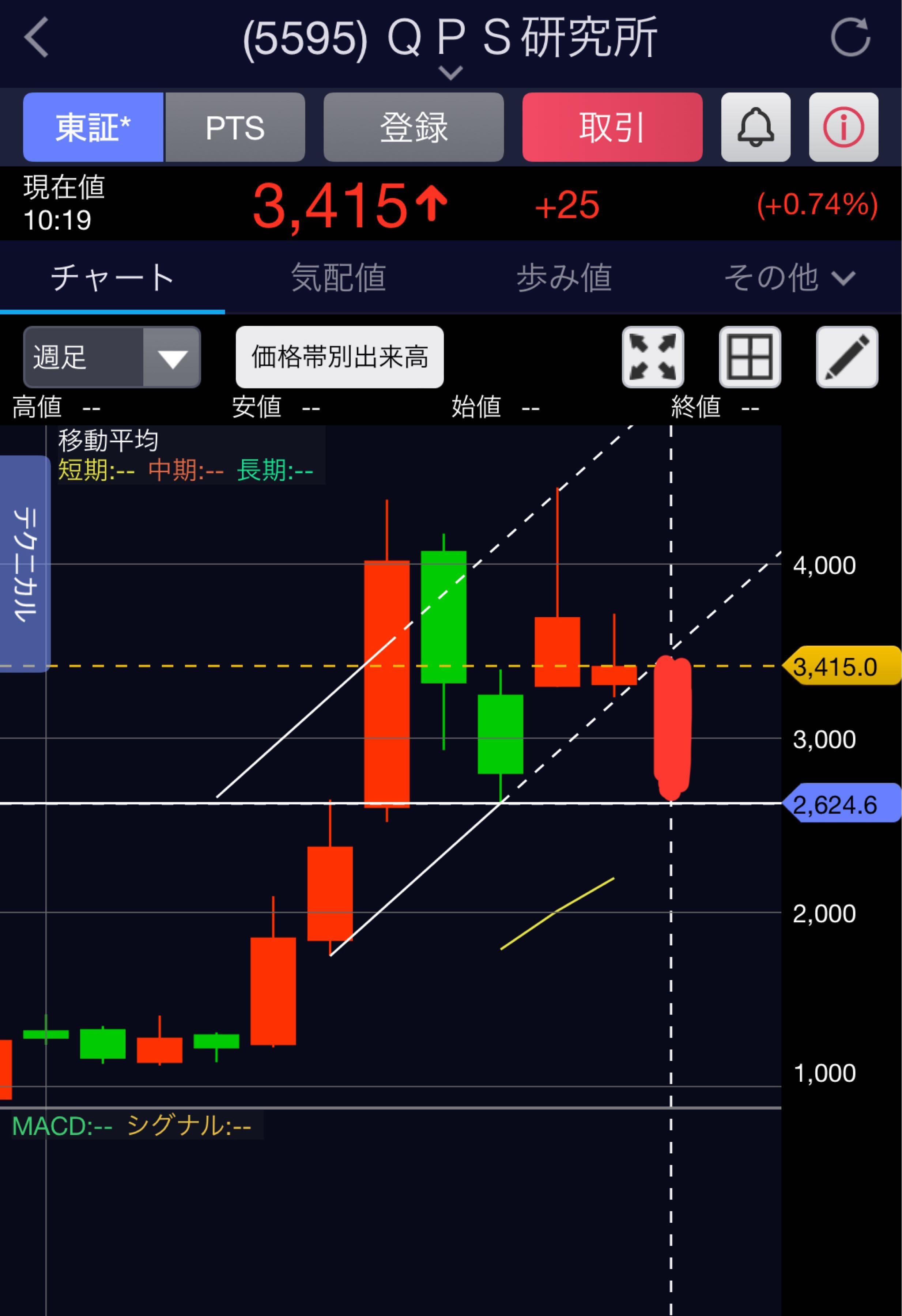
Task: Switch to the 気配値 tab
Action: point(338,277)
